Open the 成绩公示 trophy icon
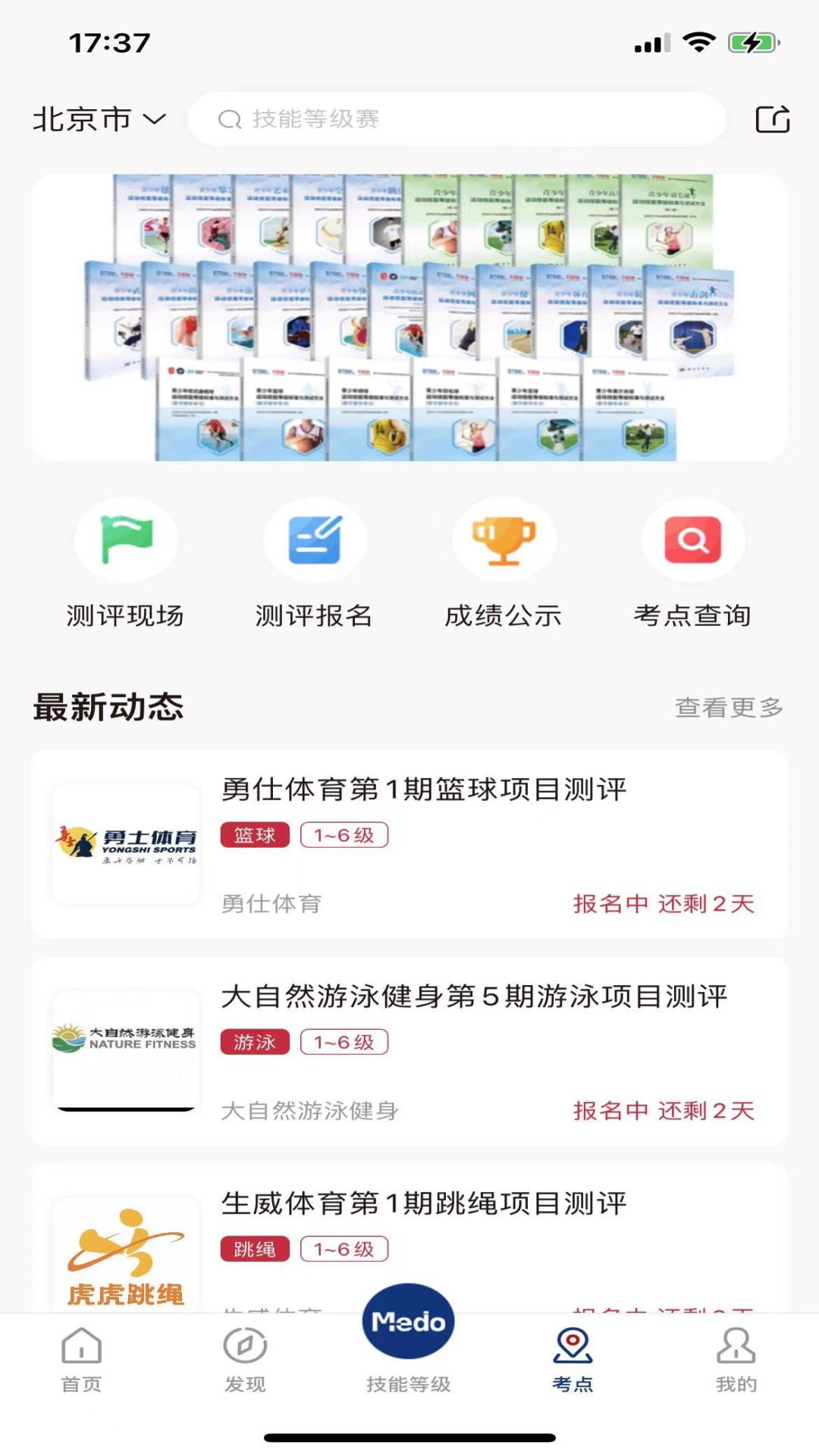The image size is (819, 1456). [504, 540]
